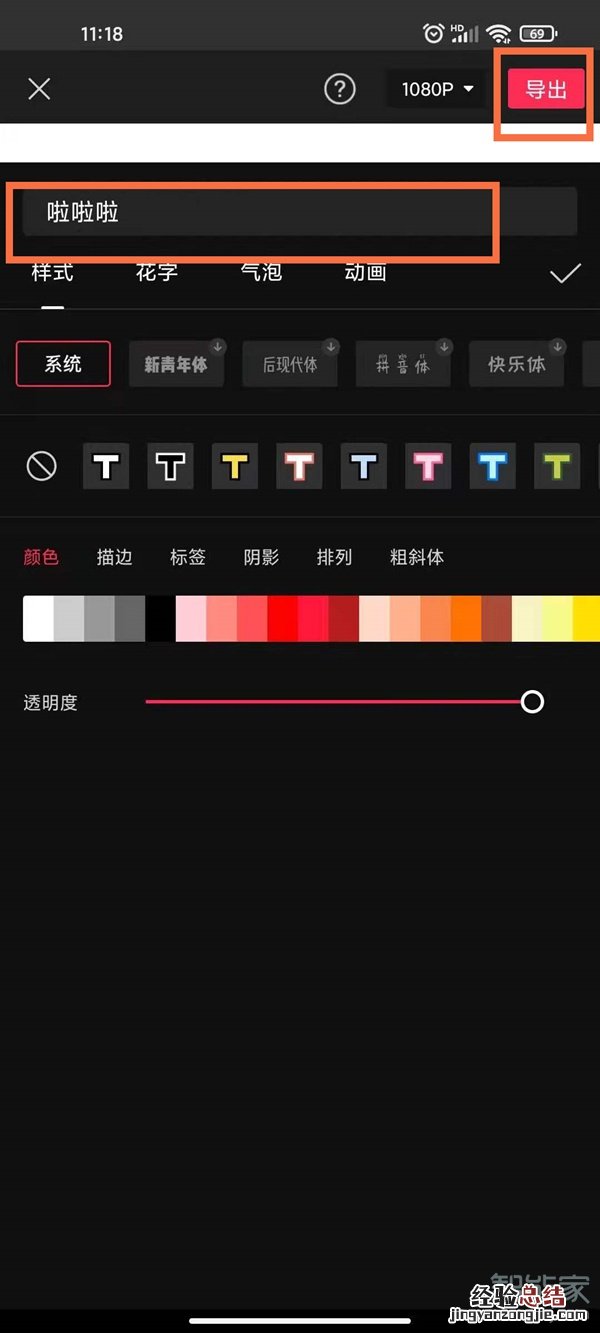Choose the 新青年体 font
Viewport: 600px width, 1333px height.
pyautogui.click(x=176, y=364)
